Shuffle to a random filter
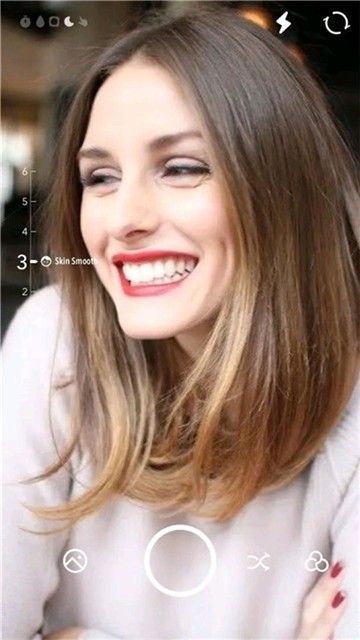Image resolution: width=360 pixels, height=640 pixels. [258, 562]
